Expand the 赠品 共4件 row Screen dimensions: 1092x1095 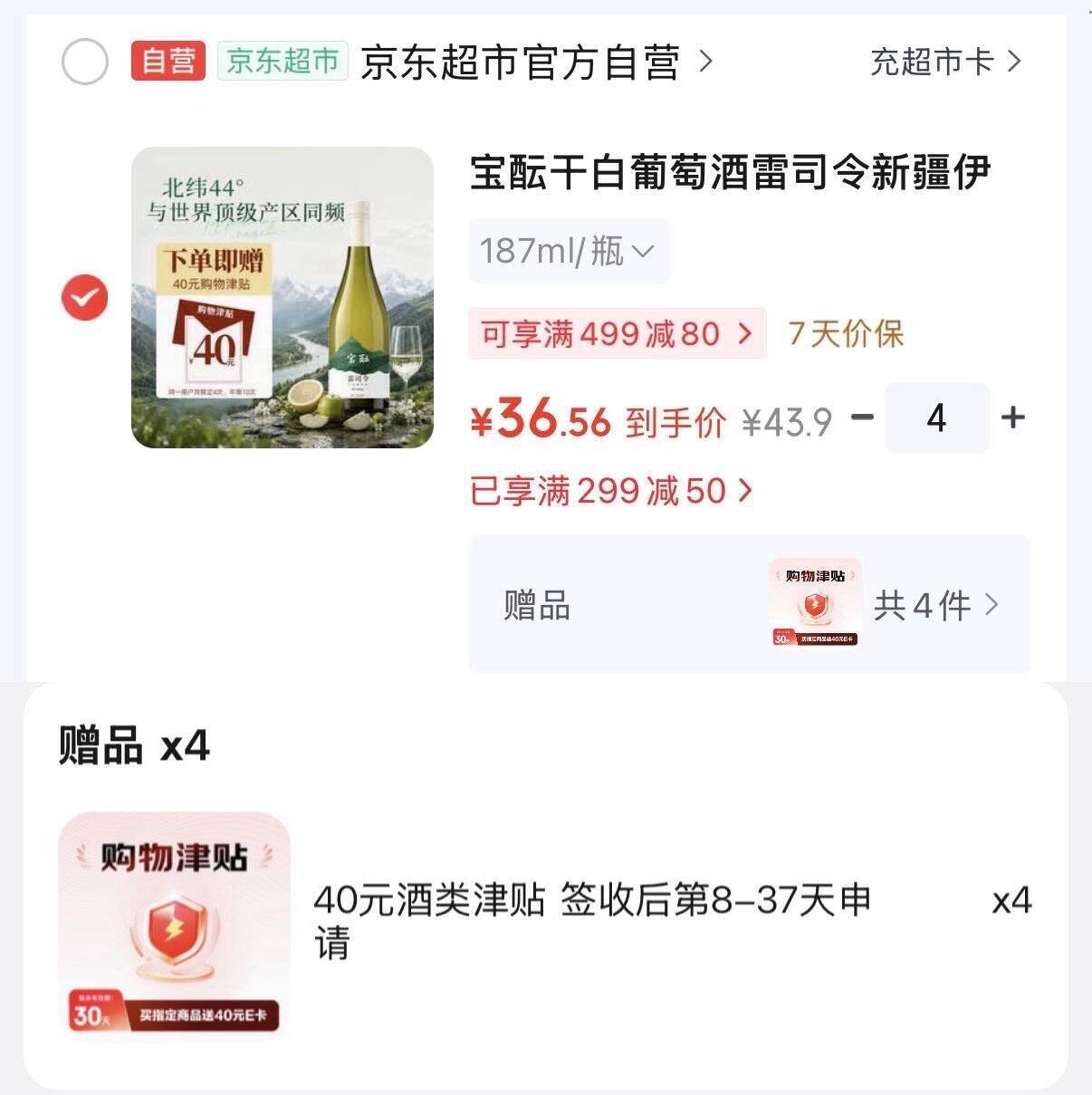point(750,604)
